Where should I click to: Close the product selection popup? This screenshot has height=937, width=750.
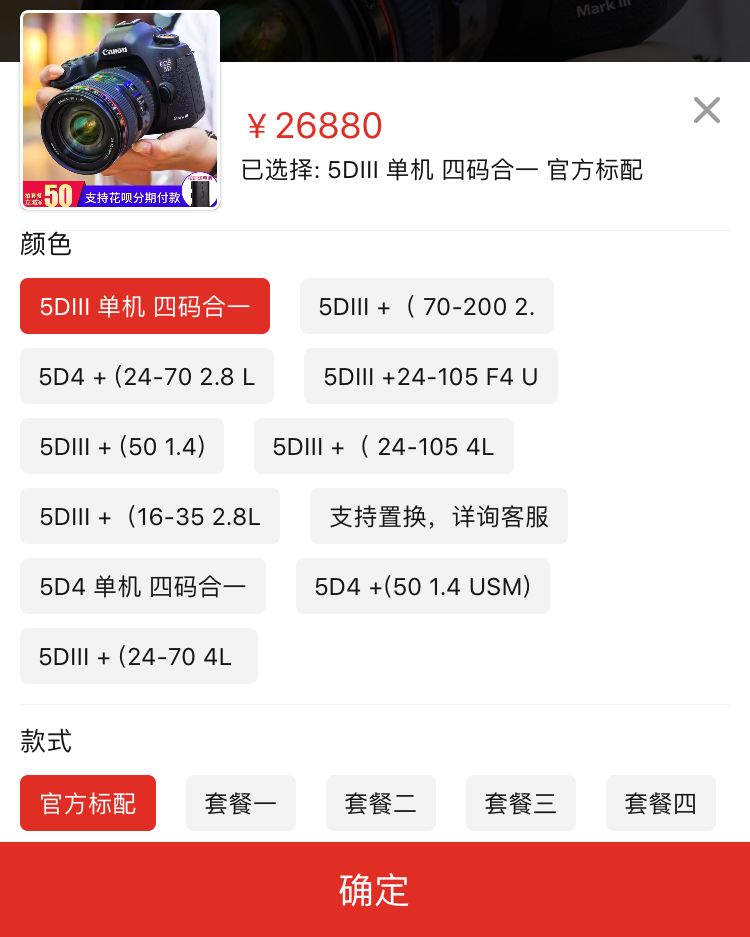[707, 110]
